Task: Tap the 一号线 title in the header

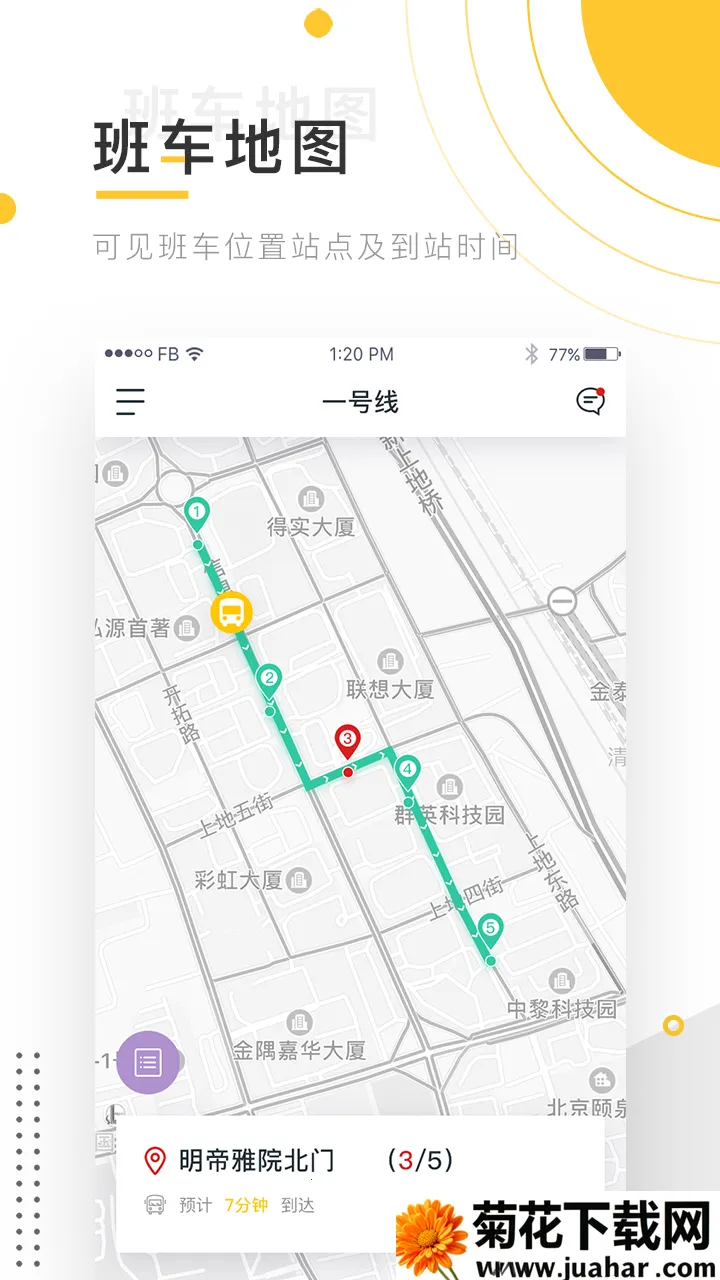Action: click(x=361, y=403)
